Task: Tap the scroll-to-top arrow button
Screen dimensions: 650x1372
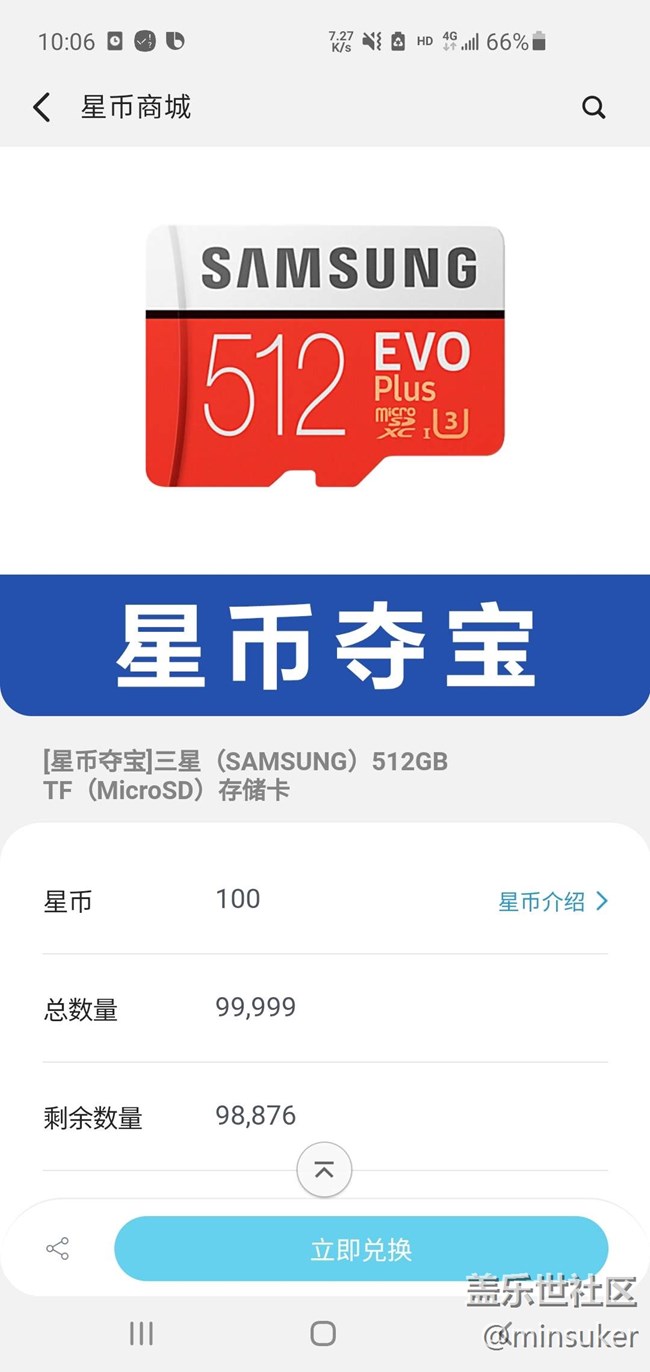Action: point(324,1170)
